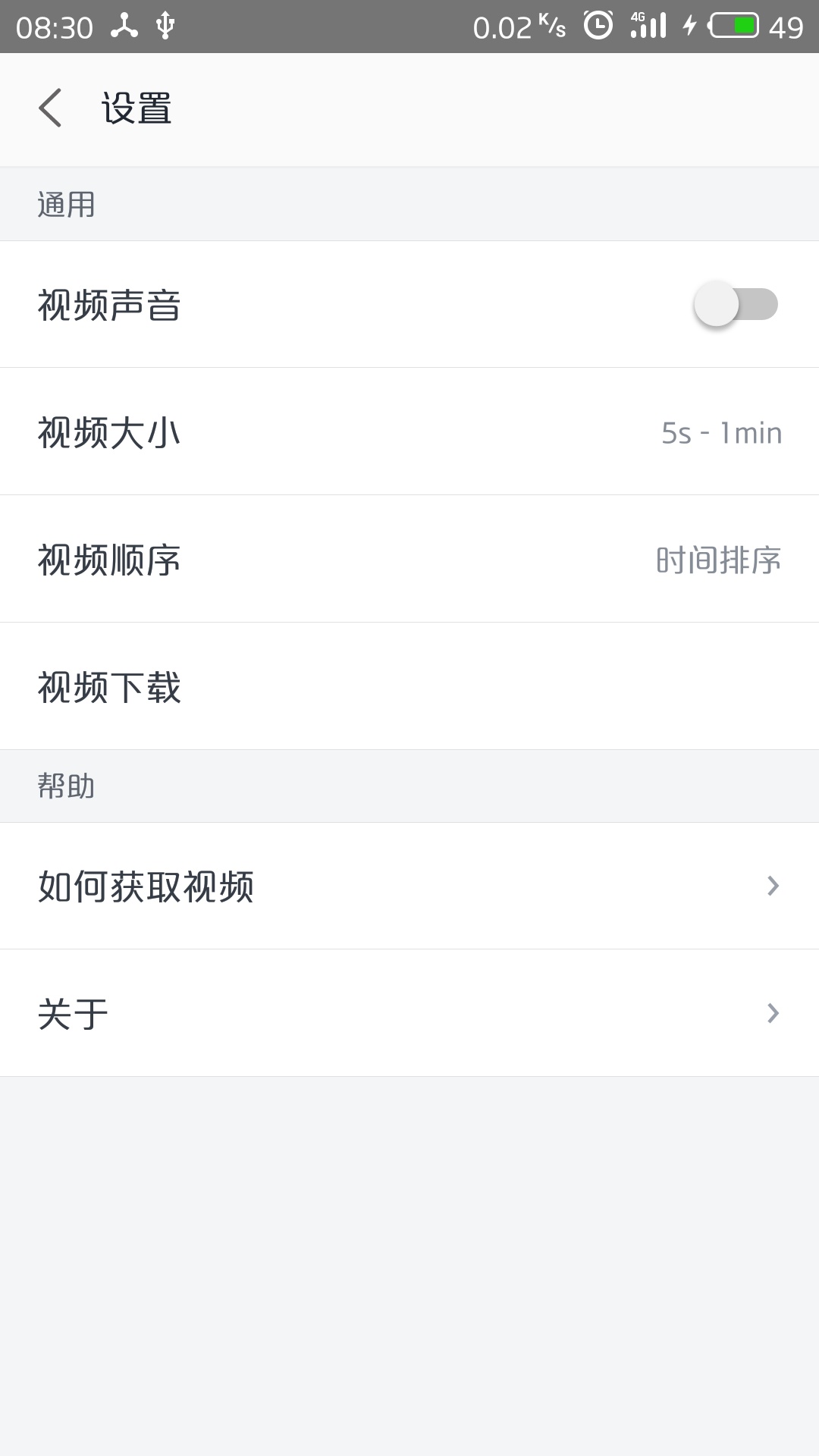819x1456 pixels.
Task: Tap the lightning charging icon
Action: tap(690, 26)
